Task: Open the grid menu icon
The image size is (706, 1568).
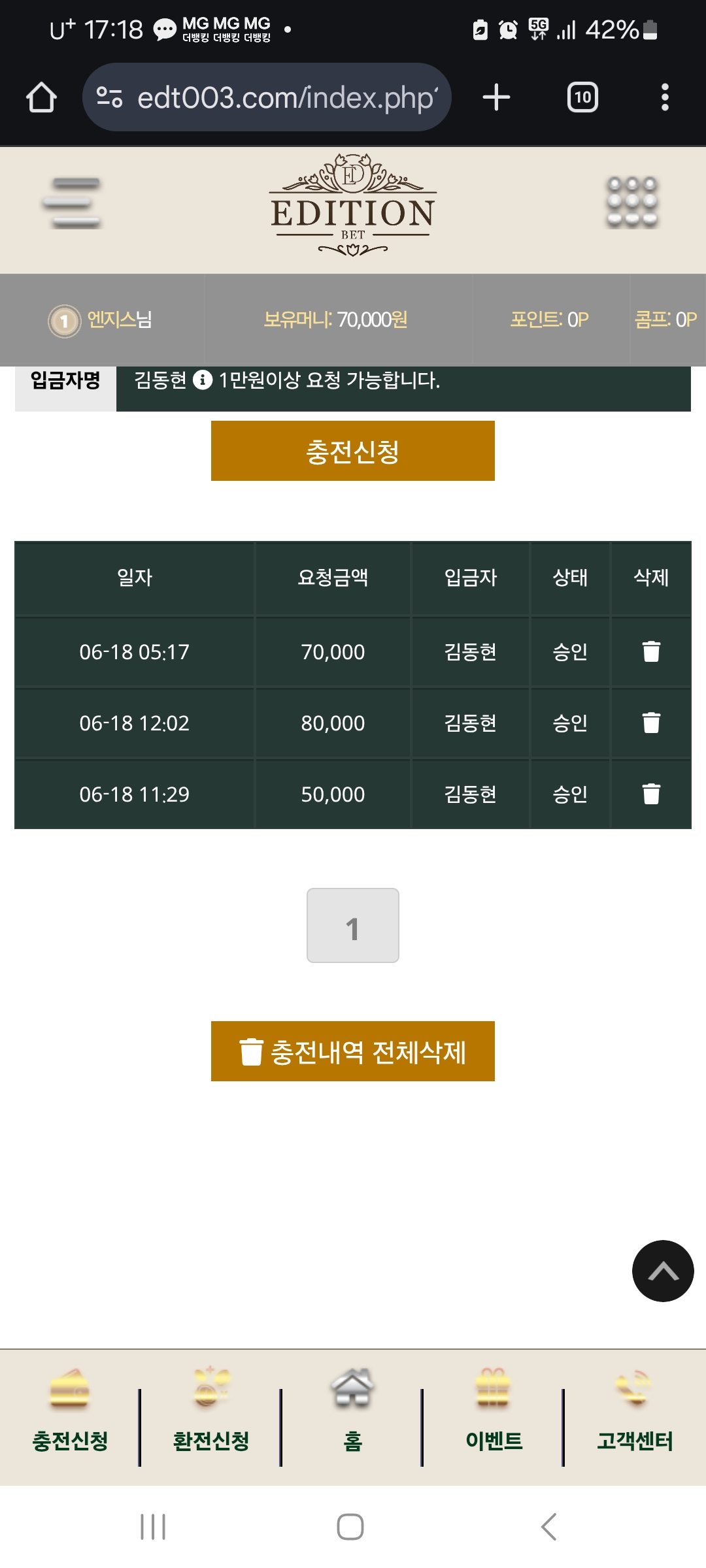Action: (x=632, y=202)
